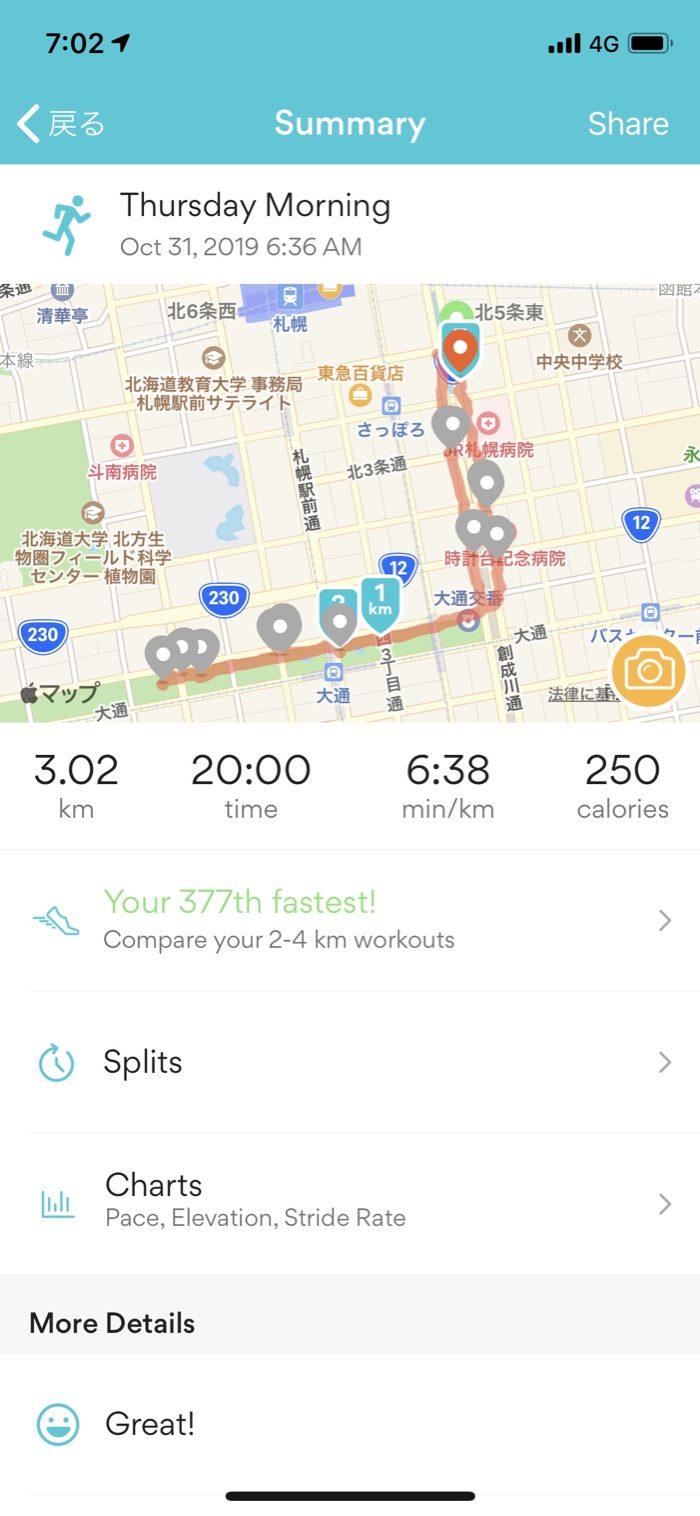Open the Splits details
The image size is (700, 1516).
pyautogui.click(x=350, y=1062)
